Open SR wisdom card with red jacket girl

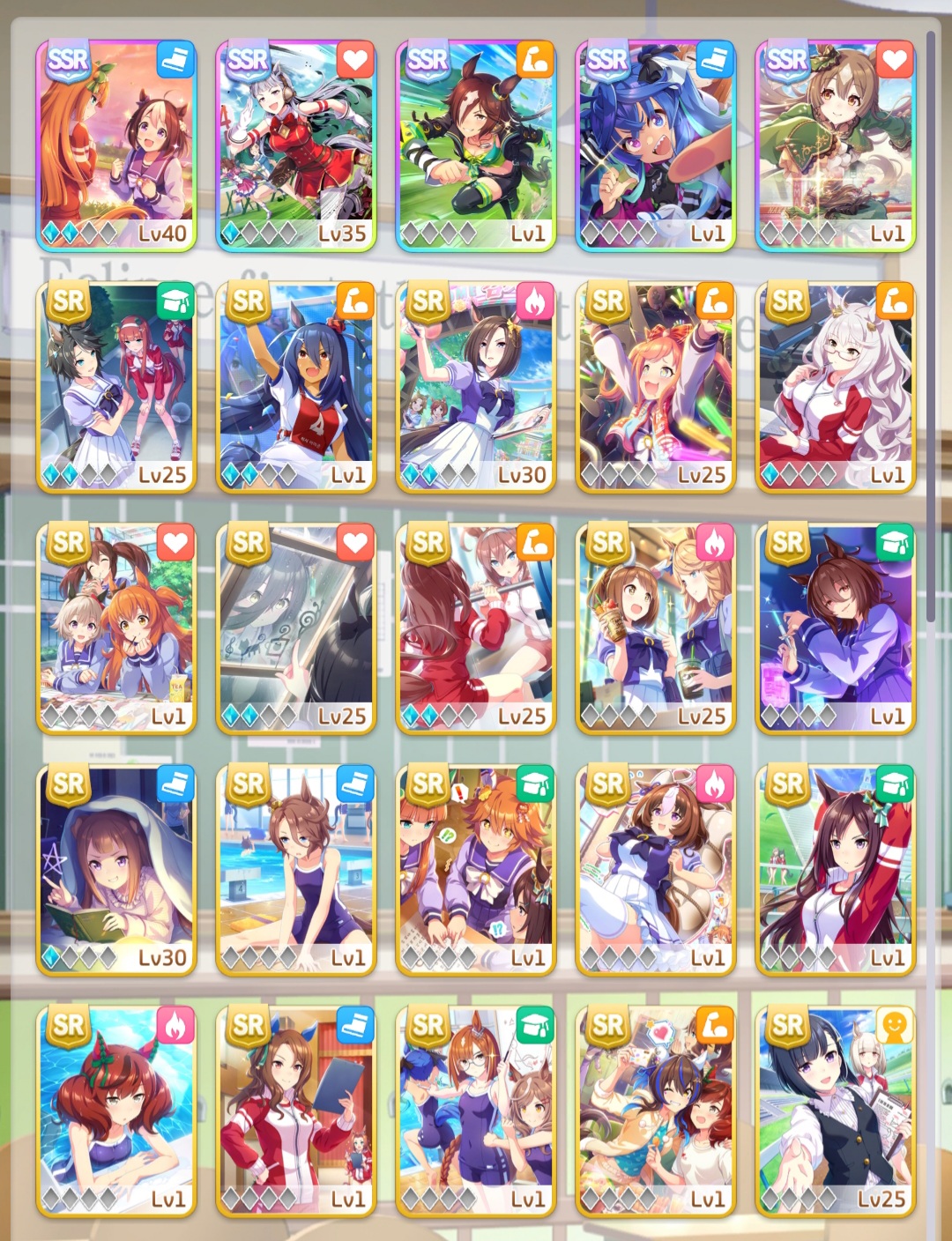click(x=836, y=870)
